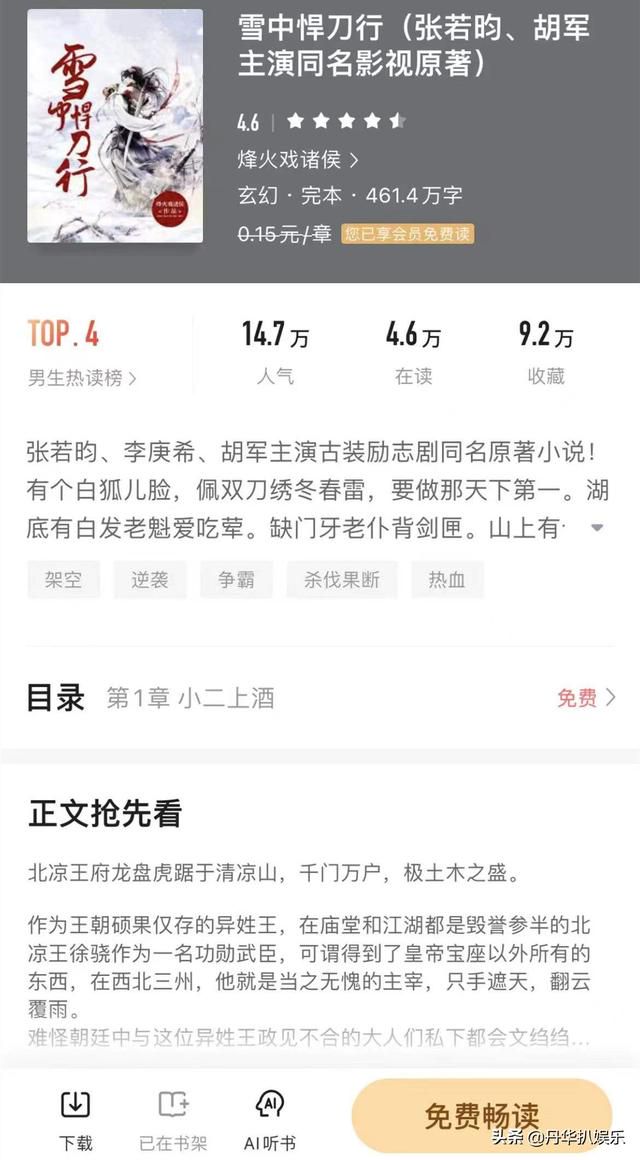Select the 逆袭 tag

(x=150, y=580)
